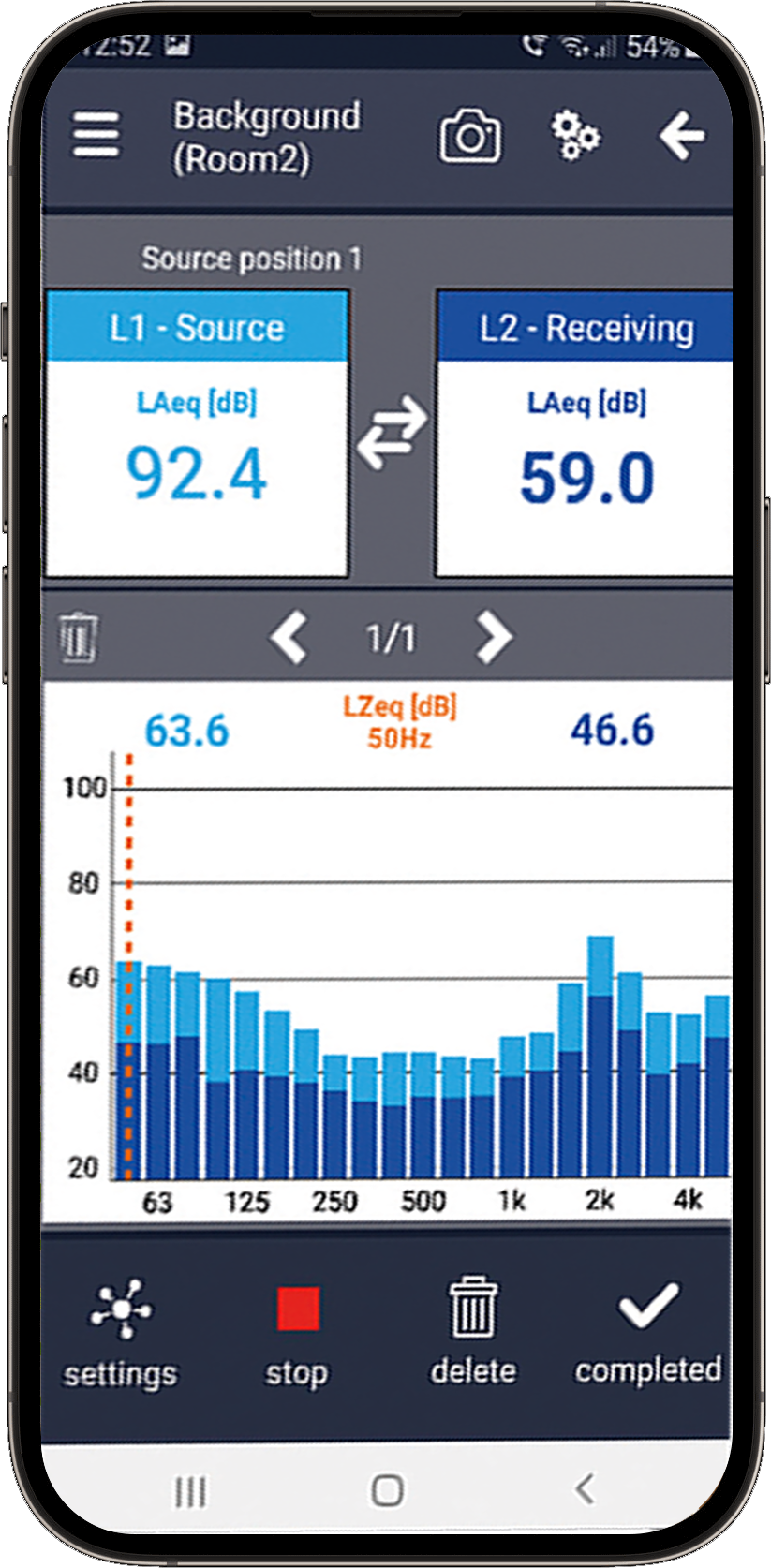Viewport: 771px width, 1568px height.
Task: Open the hamburger drawer menu
Action: tap(96, 135)
